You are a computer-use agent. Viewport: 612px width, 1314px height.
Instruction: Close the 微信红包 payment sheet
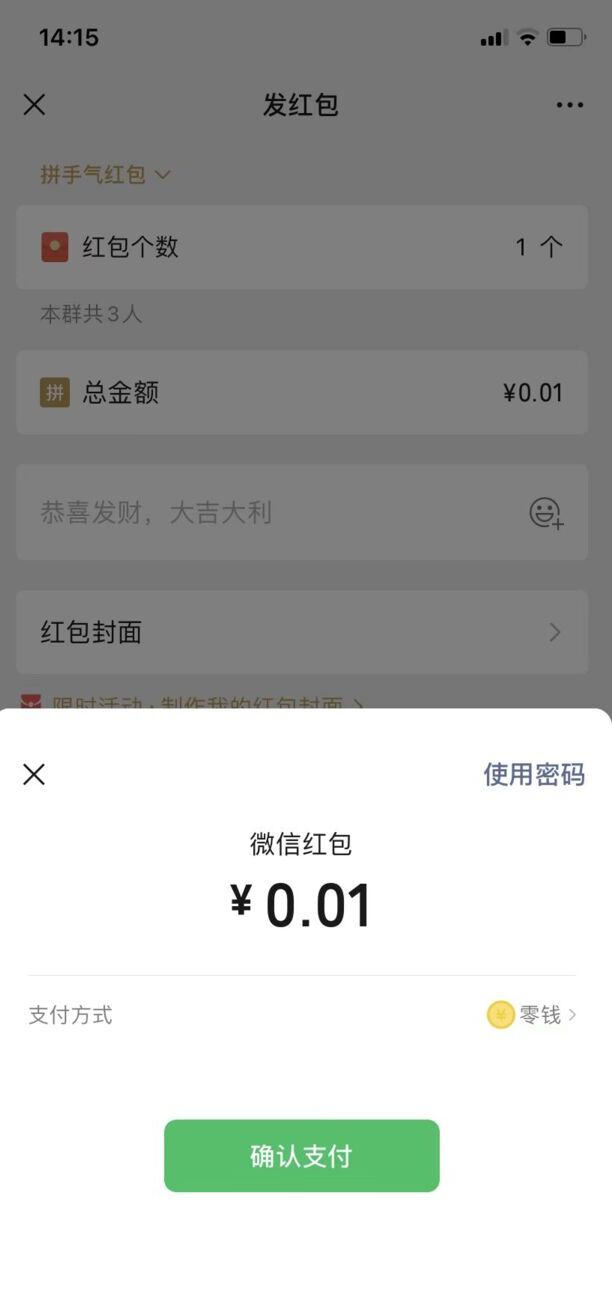coord(34,774)
